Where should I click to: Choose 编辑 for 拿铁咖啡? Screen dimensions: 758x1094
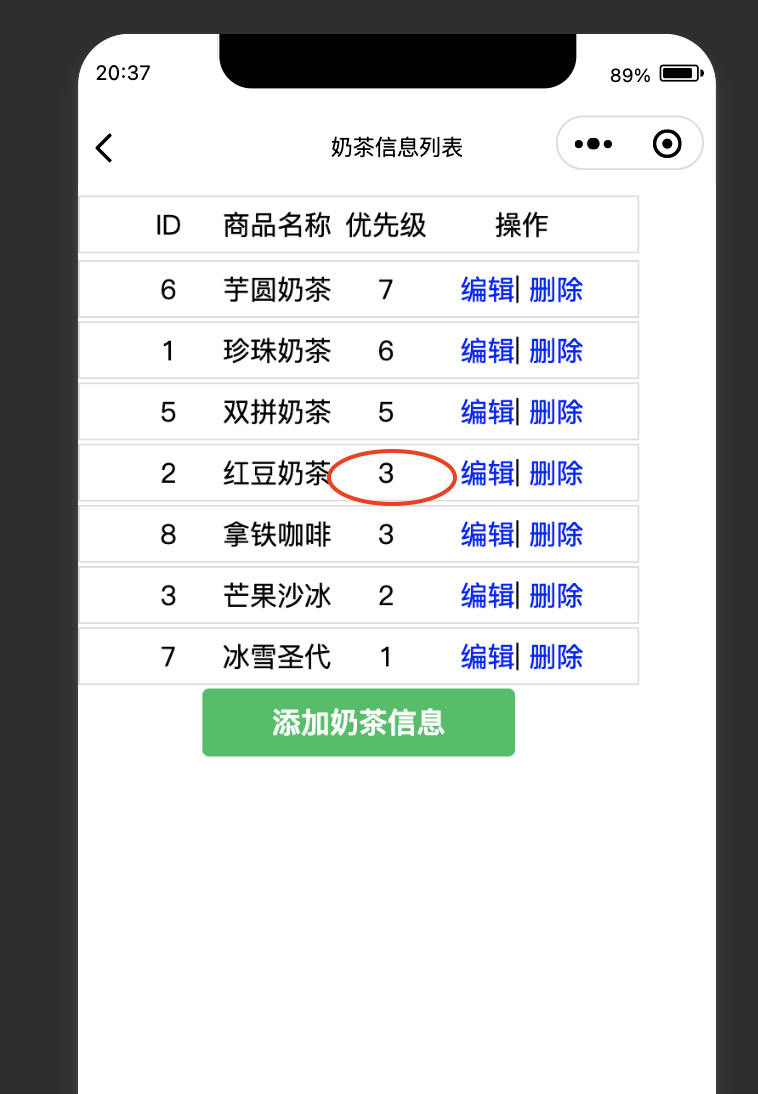(487, 535)
